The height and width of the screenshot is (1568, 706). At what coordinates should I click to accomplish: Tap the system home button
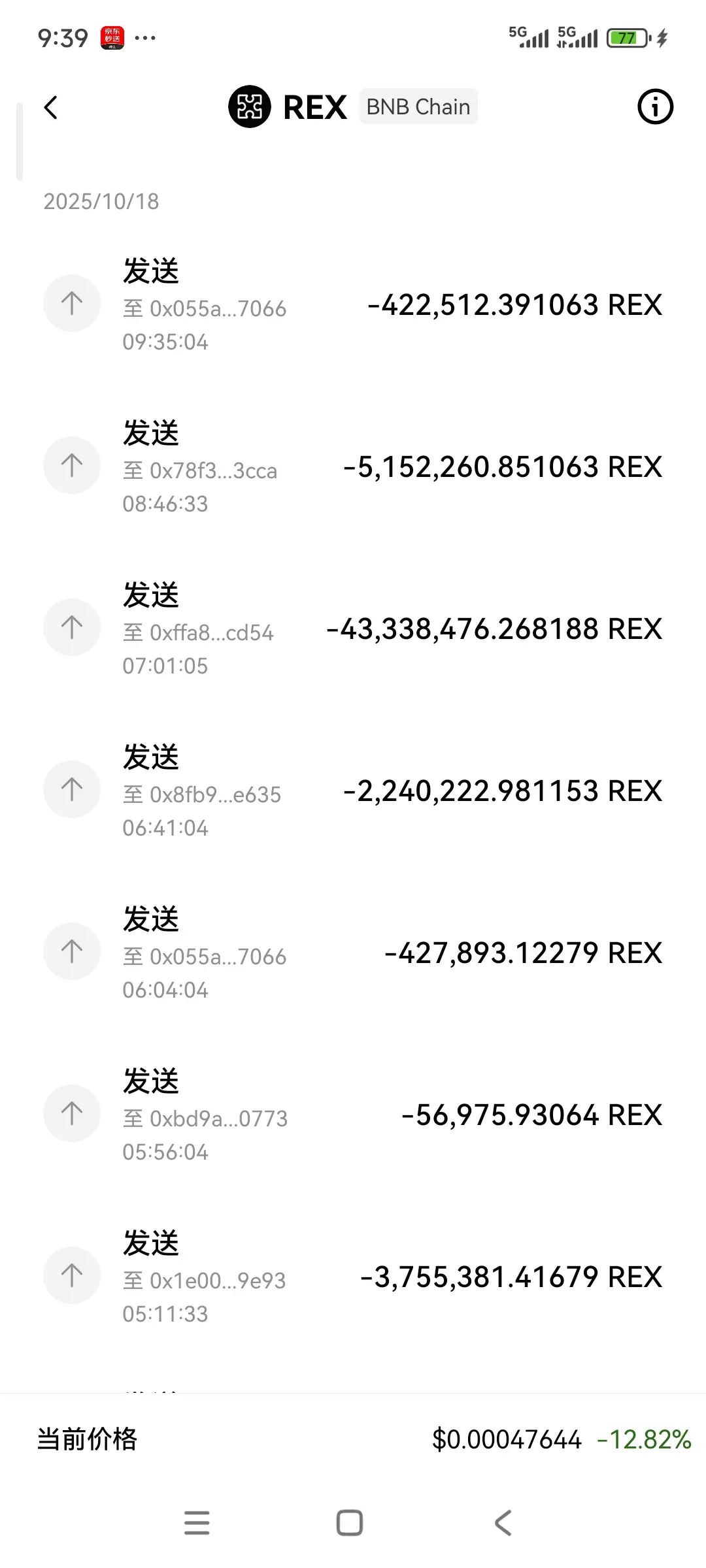click(350, 1523)
